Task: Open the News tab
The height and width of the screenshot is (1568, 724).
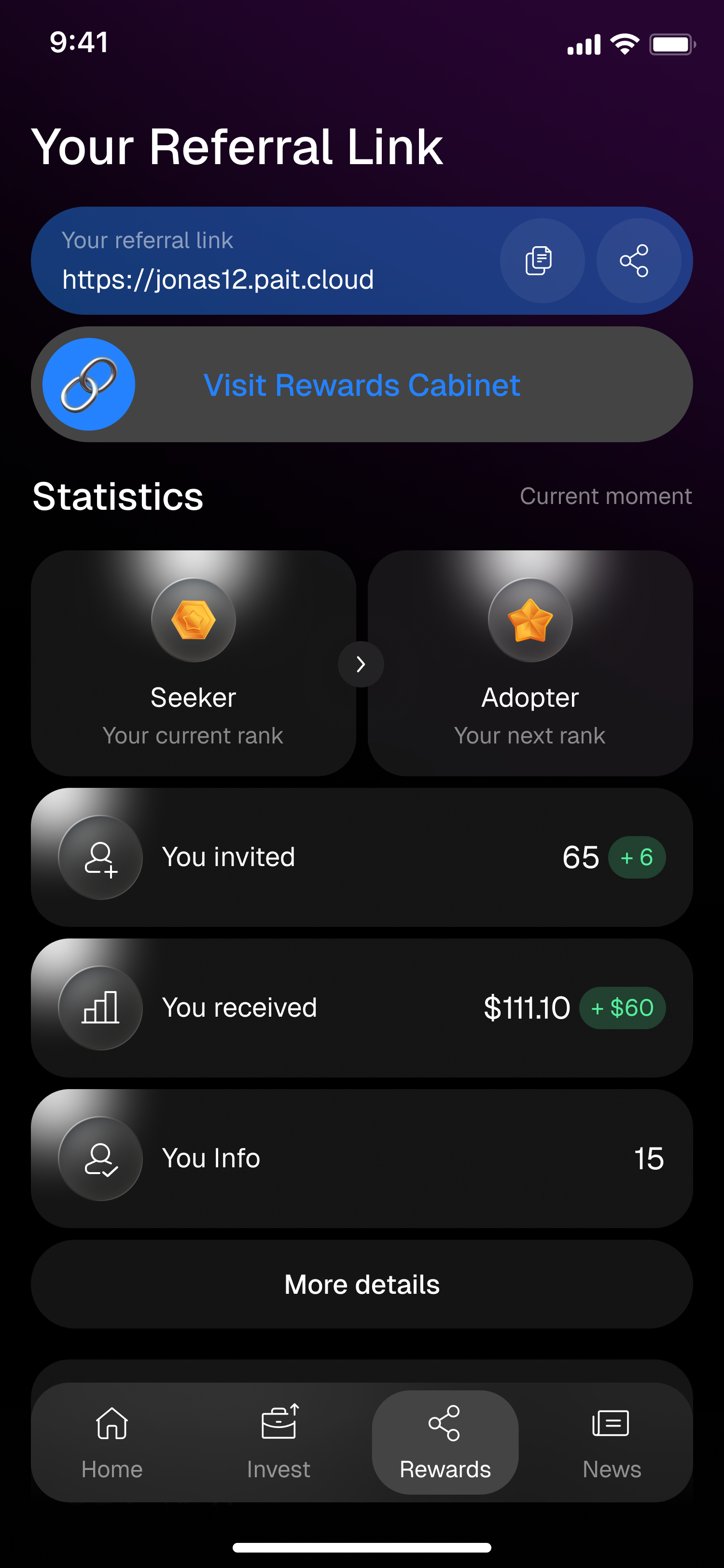Action: 612,1442
